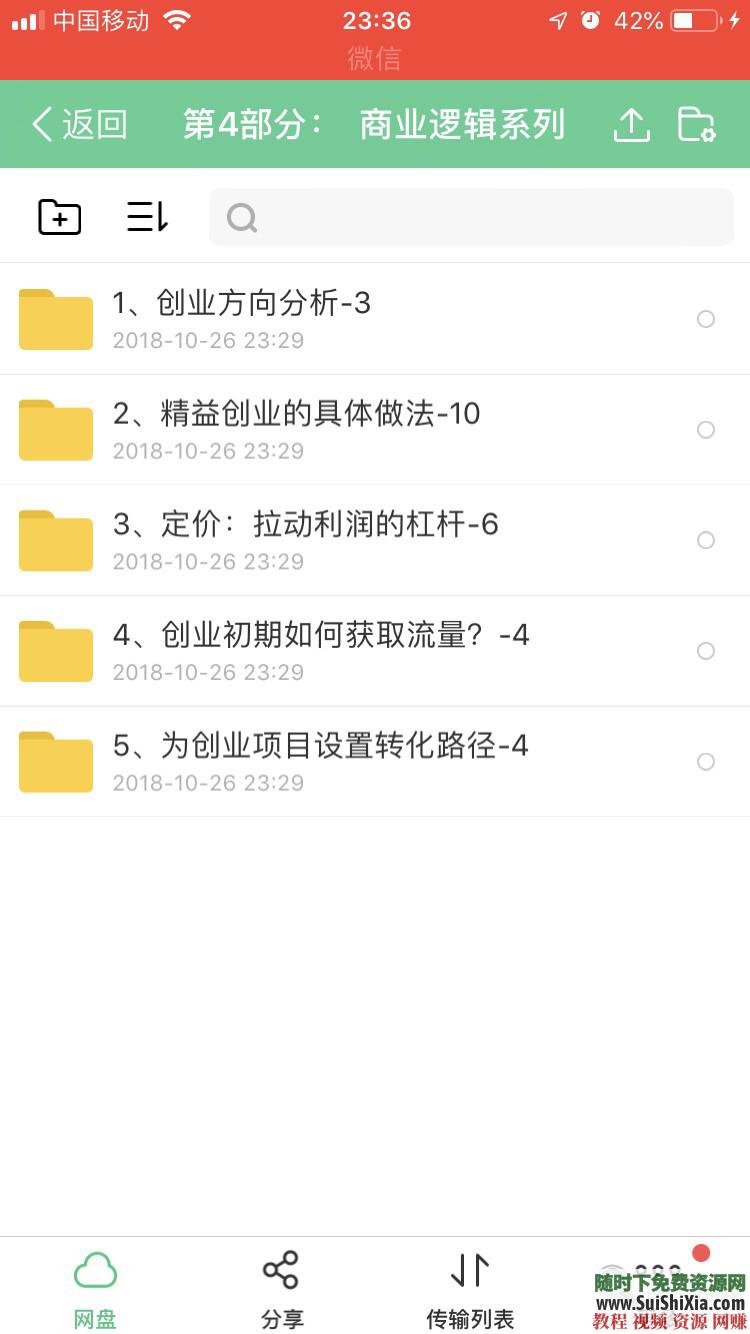Tap the search magnifier icon
Viewport: 750px width, 1334px height.
(x=241, y=217)
